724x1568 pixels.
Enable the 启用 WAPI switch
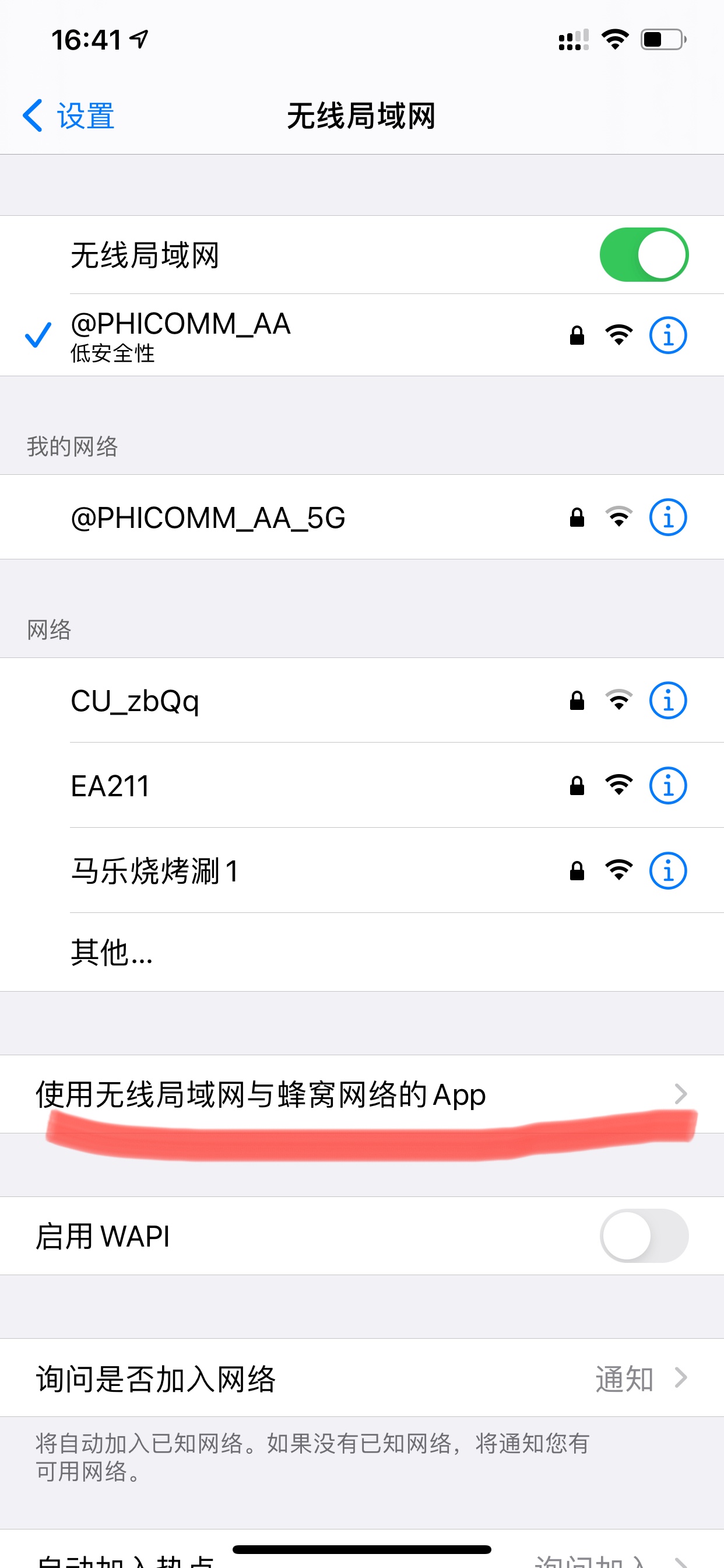coord(643,1235)
